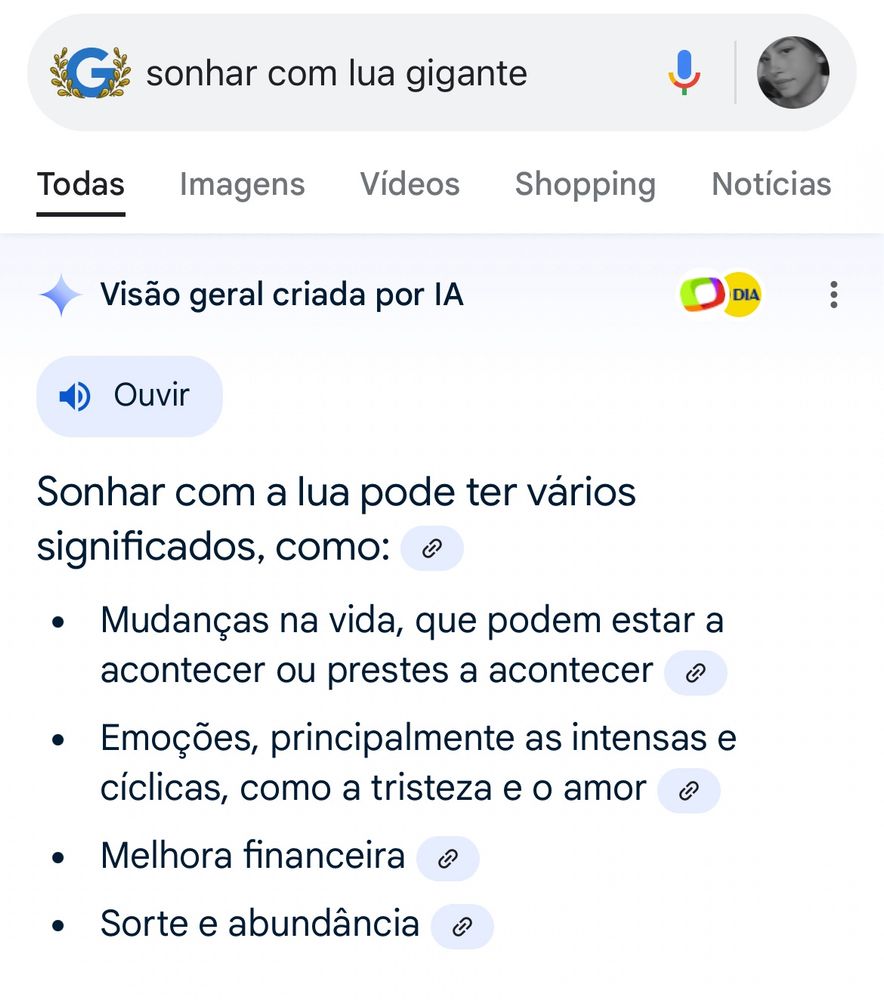This screenshot has width=884, height=1000.
Task: Start a voice search with the microphone
Action: (685, 73)
